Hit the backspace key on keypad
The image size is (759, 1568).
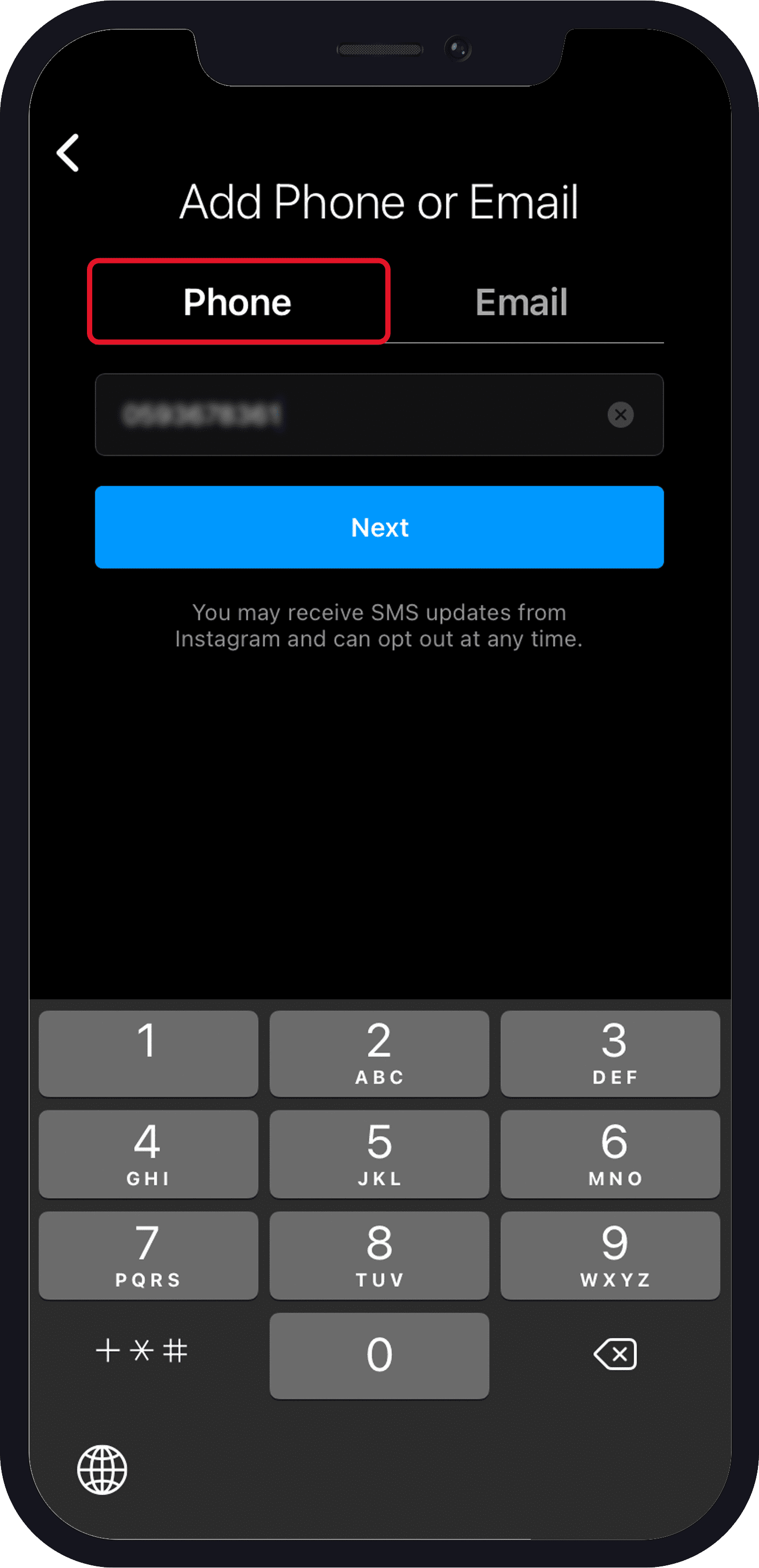click(615, 1354)
